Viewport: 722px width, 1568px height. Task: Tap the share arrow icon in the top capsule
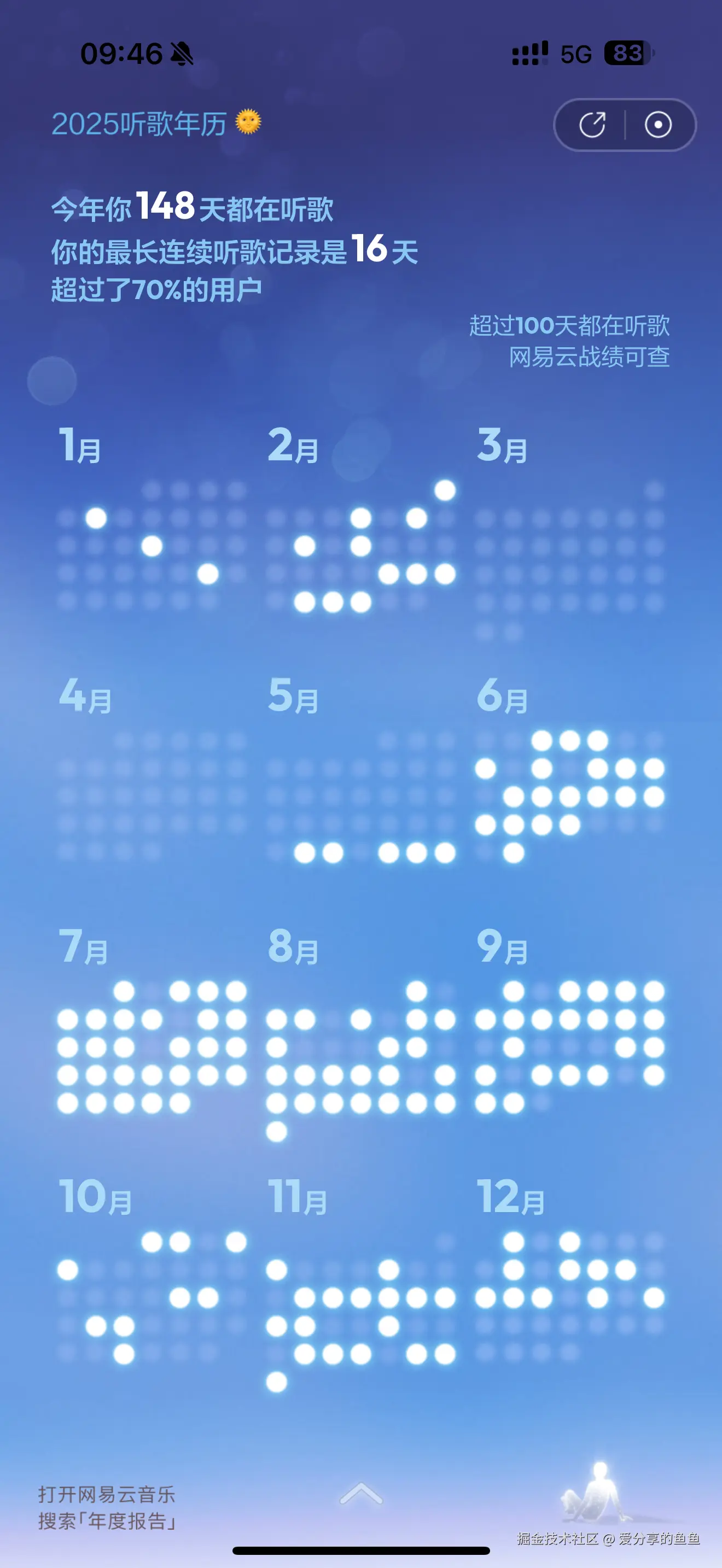(x=592, y=125)
